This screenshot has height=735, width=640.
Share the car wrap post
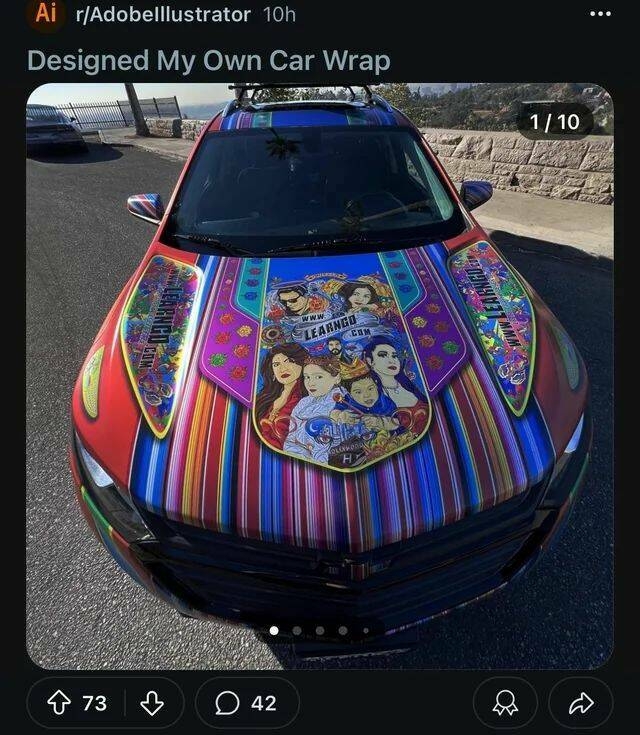pos(580,703)
